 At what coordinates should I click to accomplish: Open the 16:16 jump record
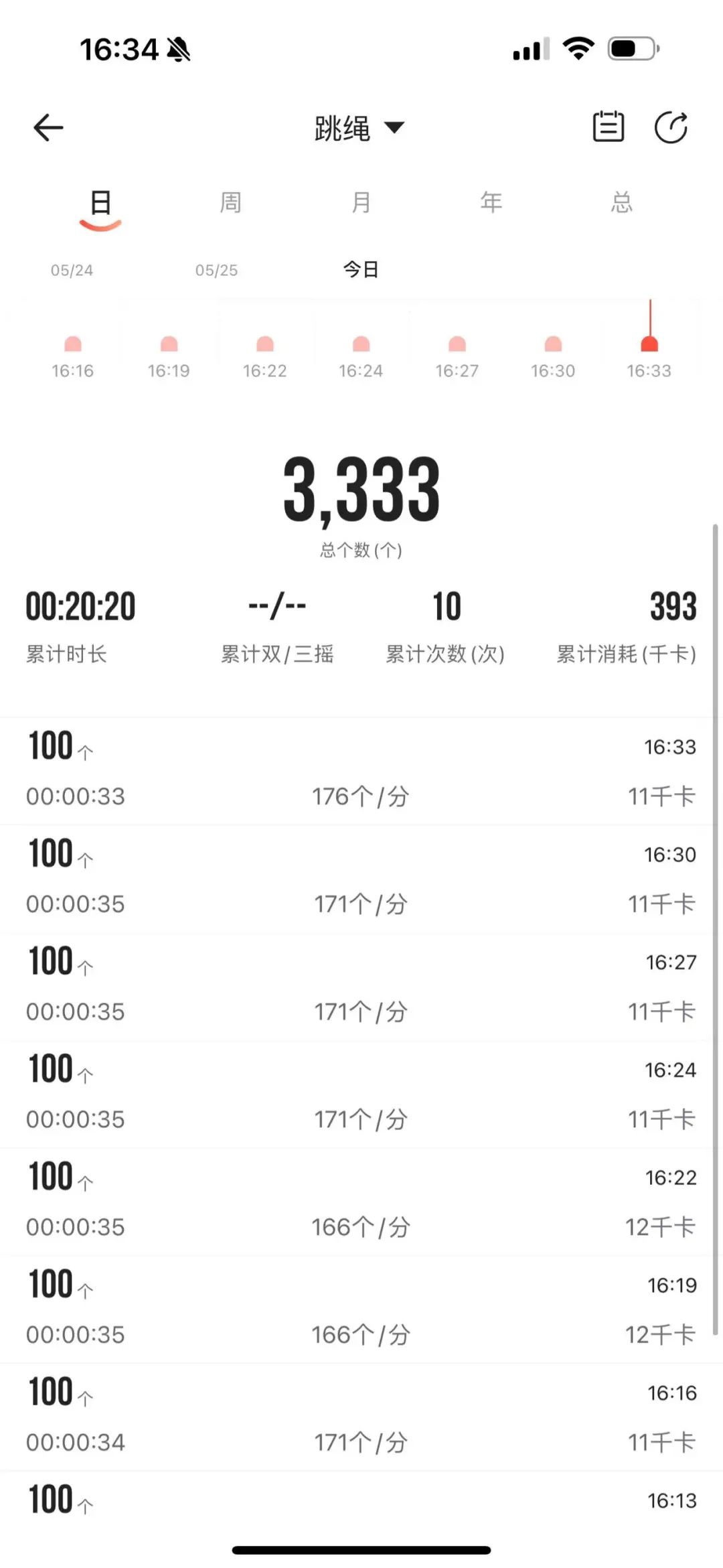(x=361, y=1418)
